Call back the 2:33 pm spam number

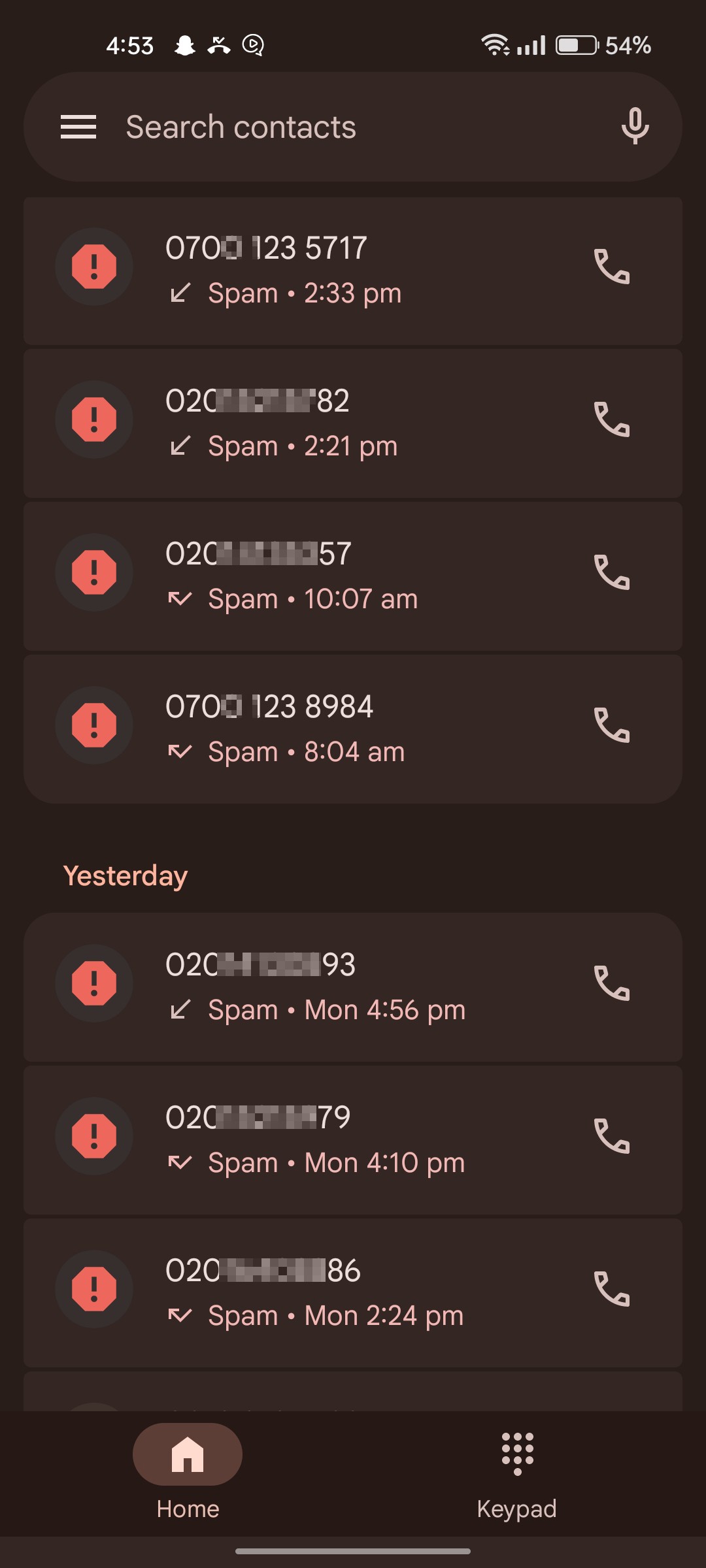click(x=612, y=267)
